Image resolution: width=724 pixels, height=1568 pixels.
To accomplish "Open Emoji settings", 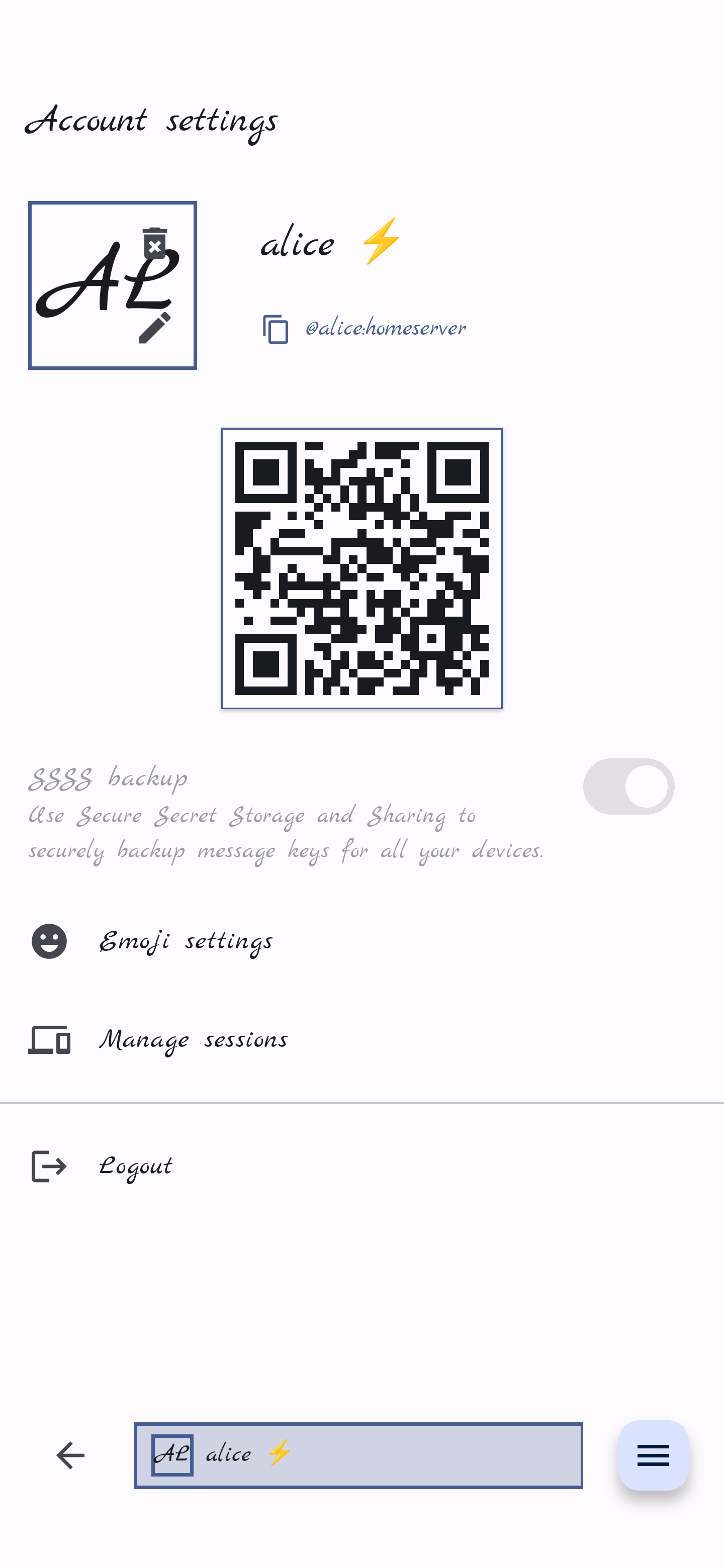I will point(186,942).
